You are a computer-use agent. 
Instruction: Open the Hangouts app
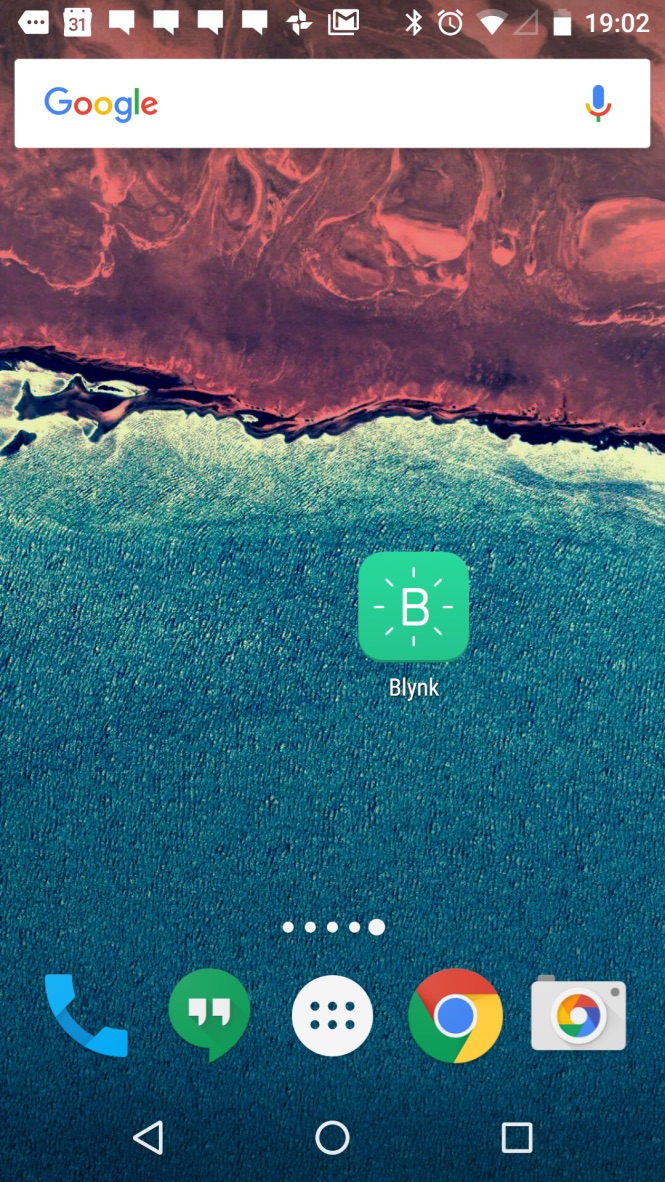209,1014
